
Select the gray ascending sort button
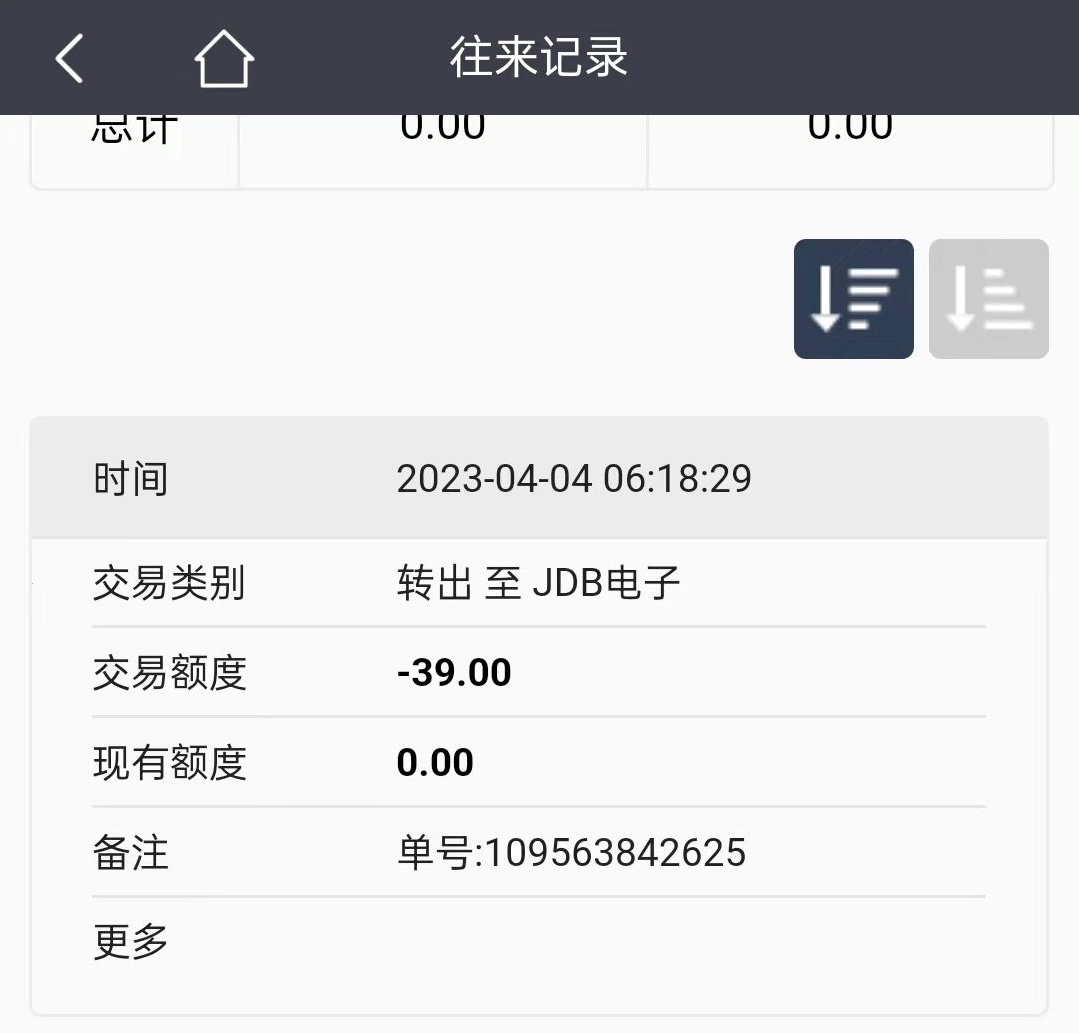(x=988, y=299)
